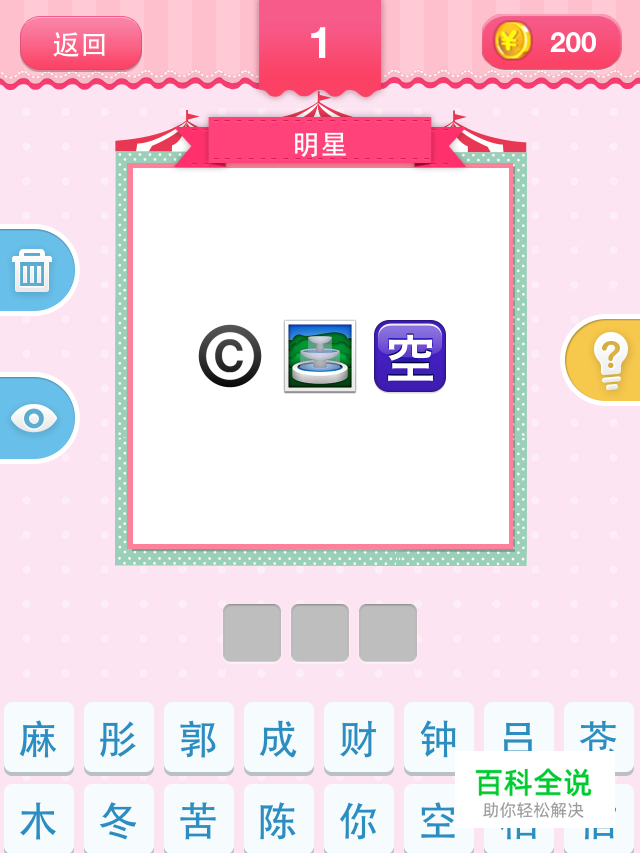
Task: Clear the answer with the trash bin
Action: tap(35, 270)
